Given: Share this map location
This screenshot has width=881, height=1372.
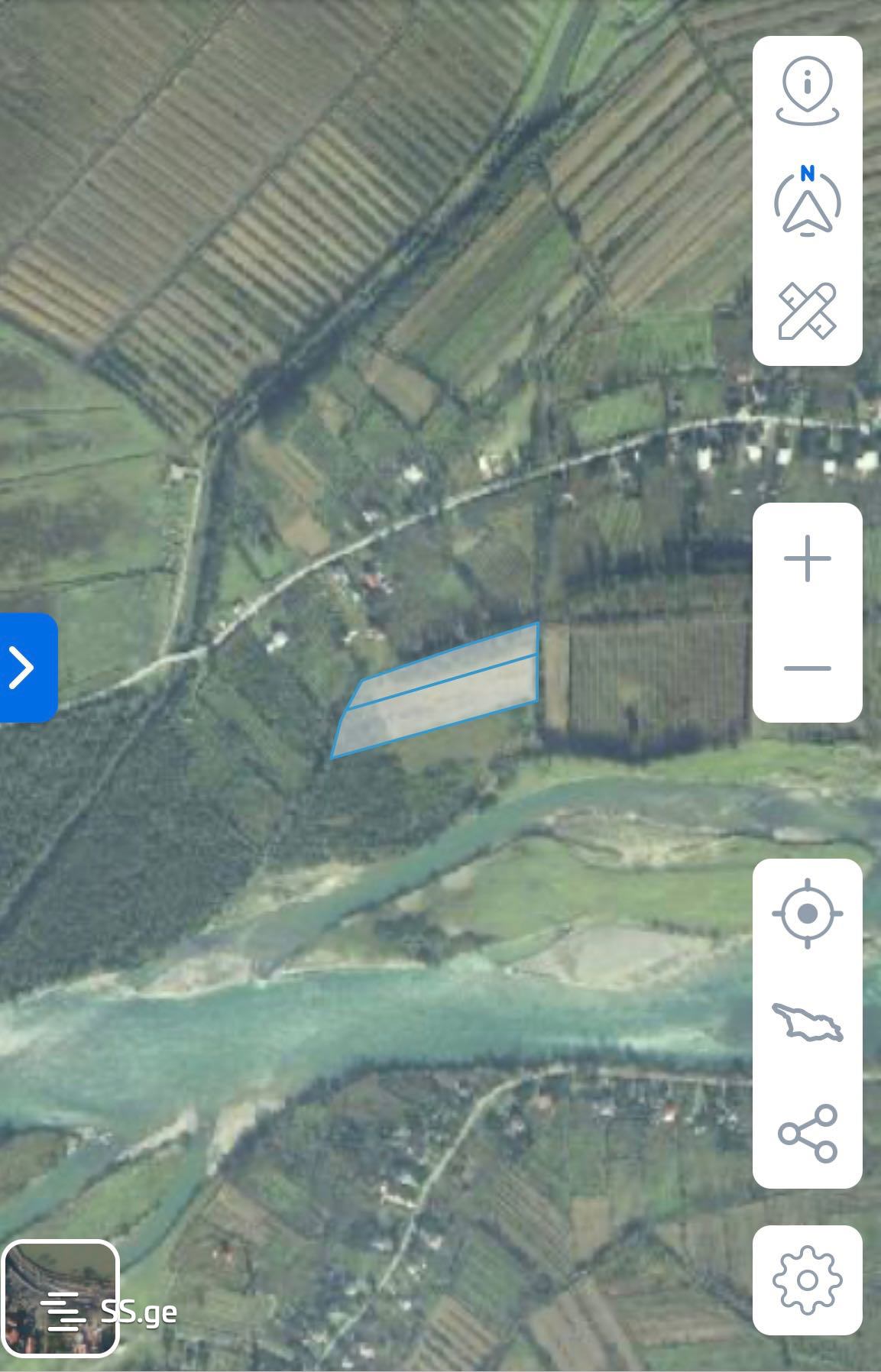Looking at the screenshot, I should pyautogui.click(x=807, y=1132).
